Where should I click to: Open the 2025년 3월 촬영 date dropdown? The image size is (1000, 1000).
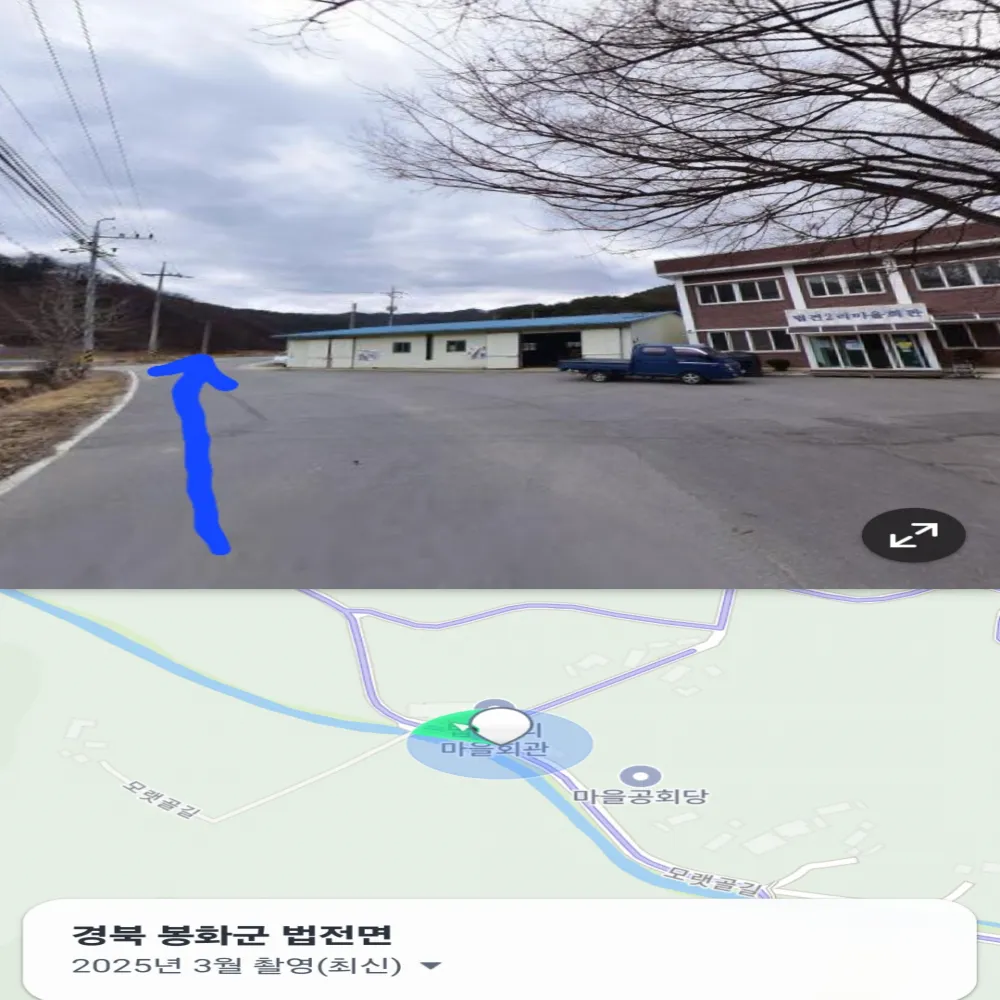click(x=431, y=966)
